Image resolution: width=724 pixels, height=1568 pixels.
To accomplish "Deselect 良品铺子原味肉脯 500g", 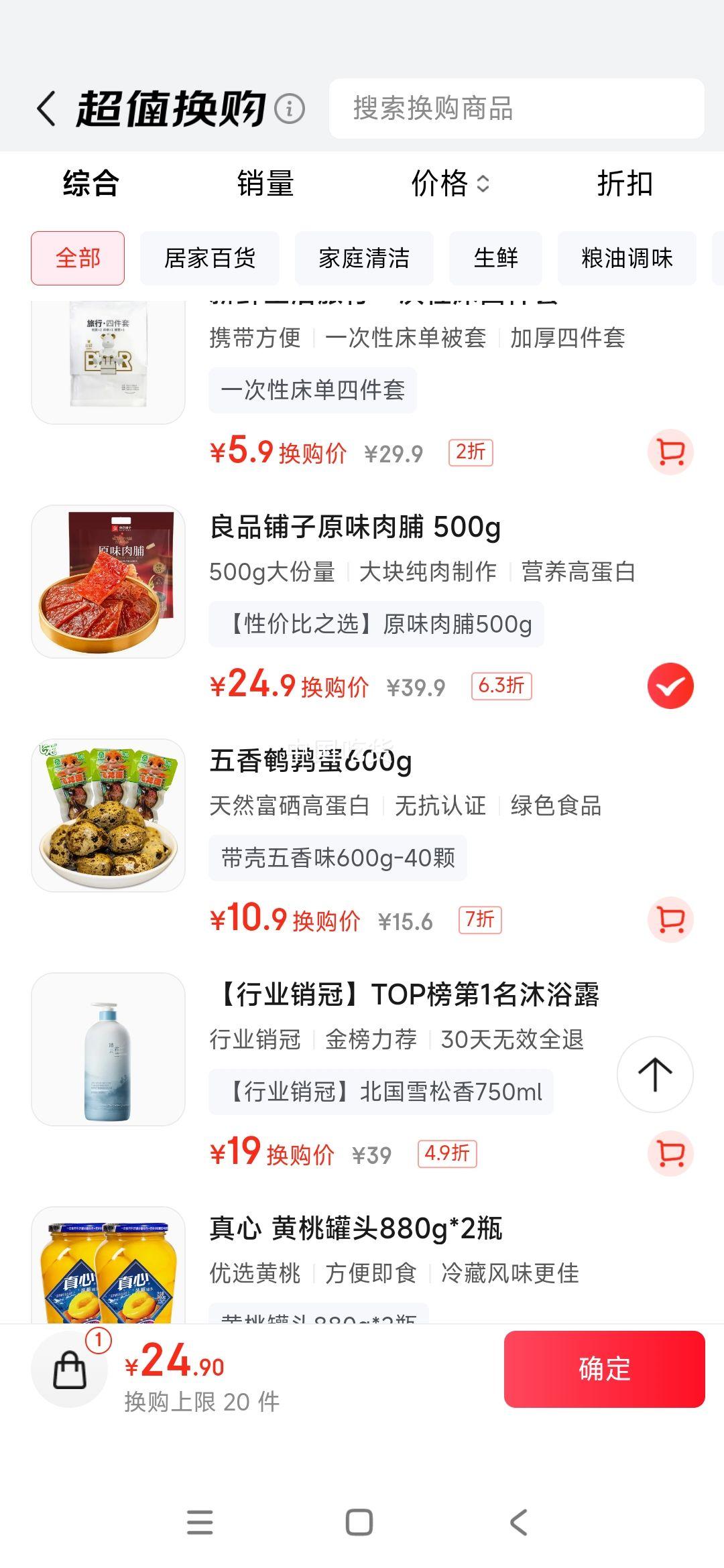I will pos(670,686).
